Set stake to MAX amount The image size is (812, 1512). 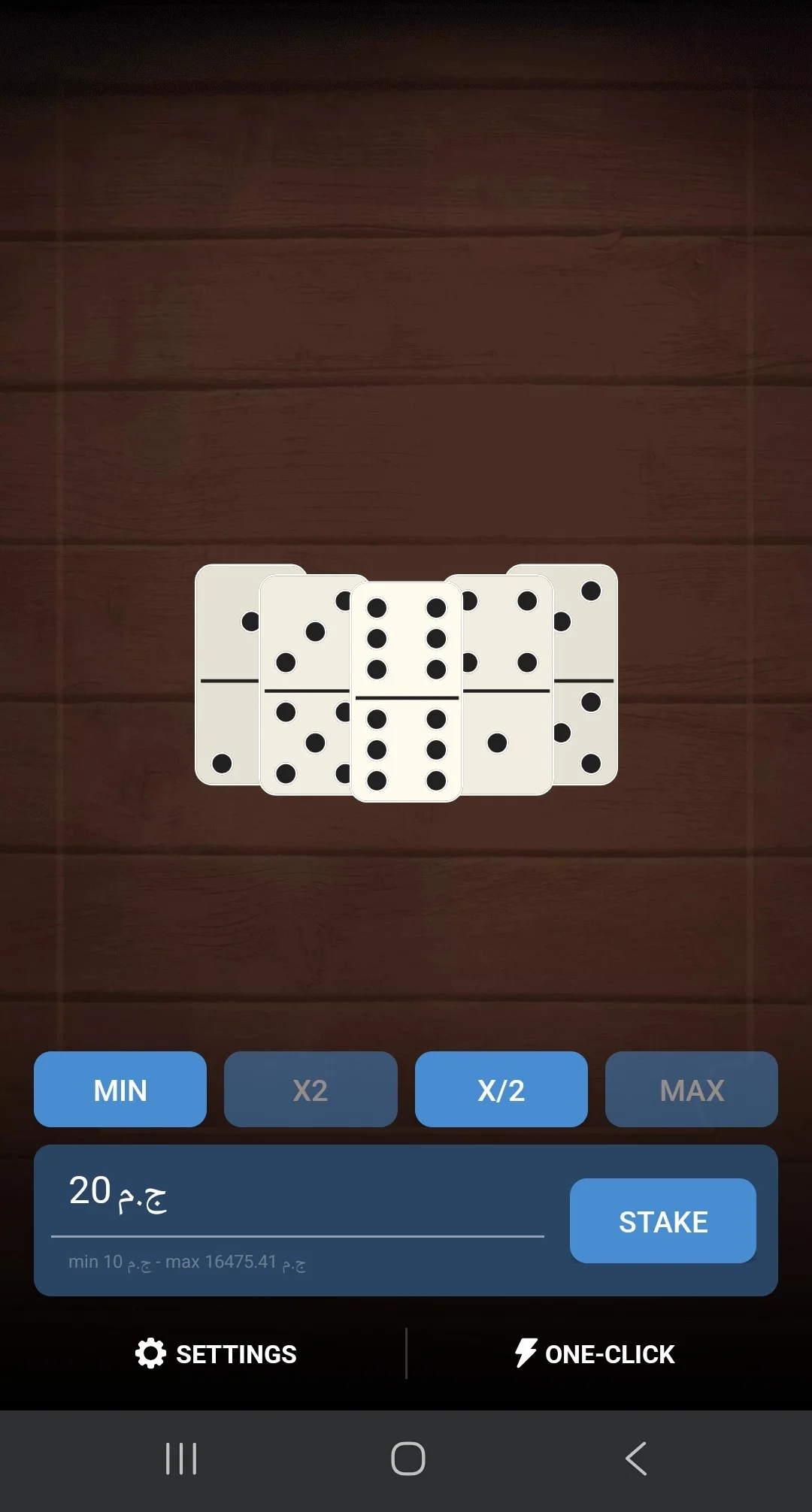[691, 1090]
